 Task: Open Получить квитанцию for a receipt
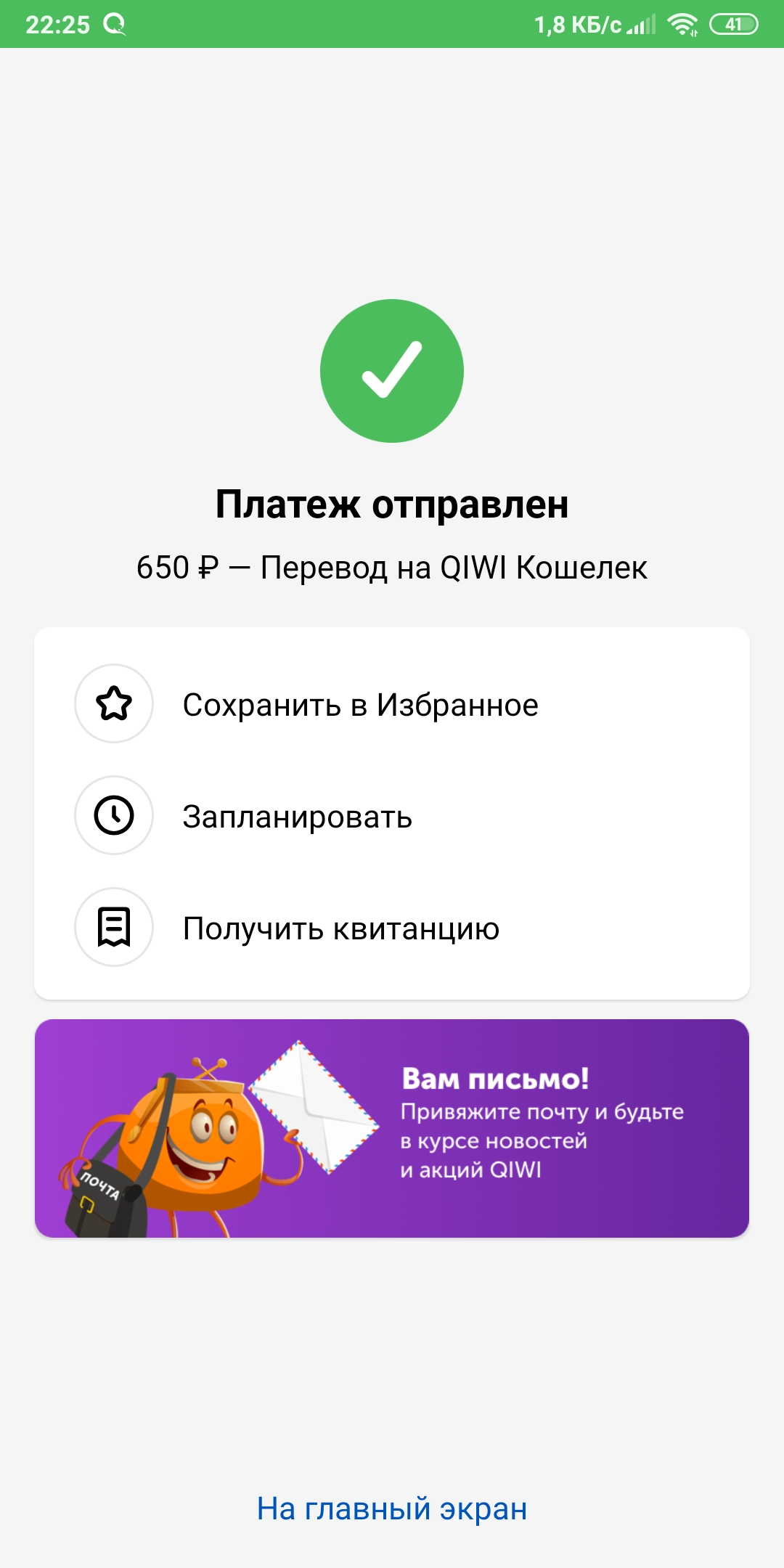(392, 927)
